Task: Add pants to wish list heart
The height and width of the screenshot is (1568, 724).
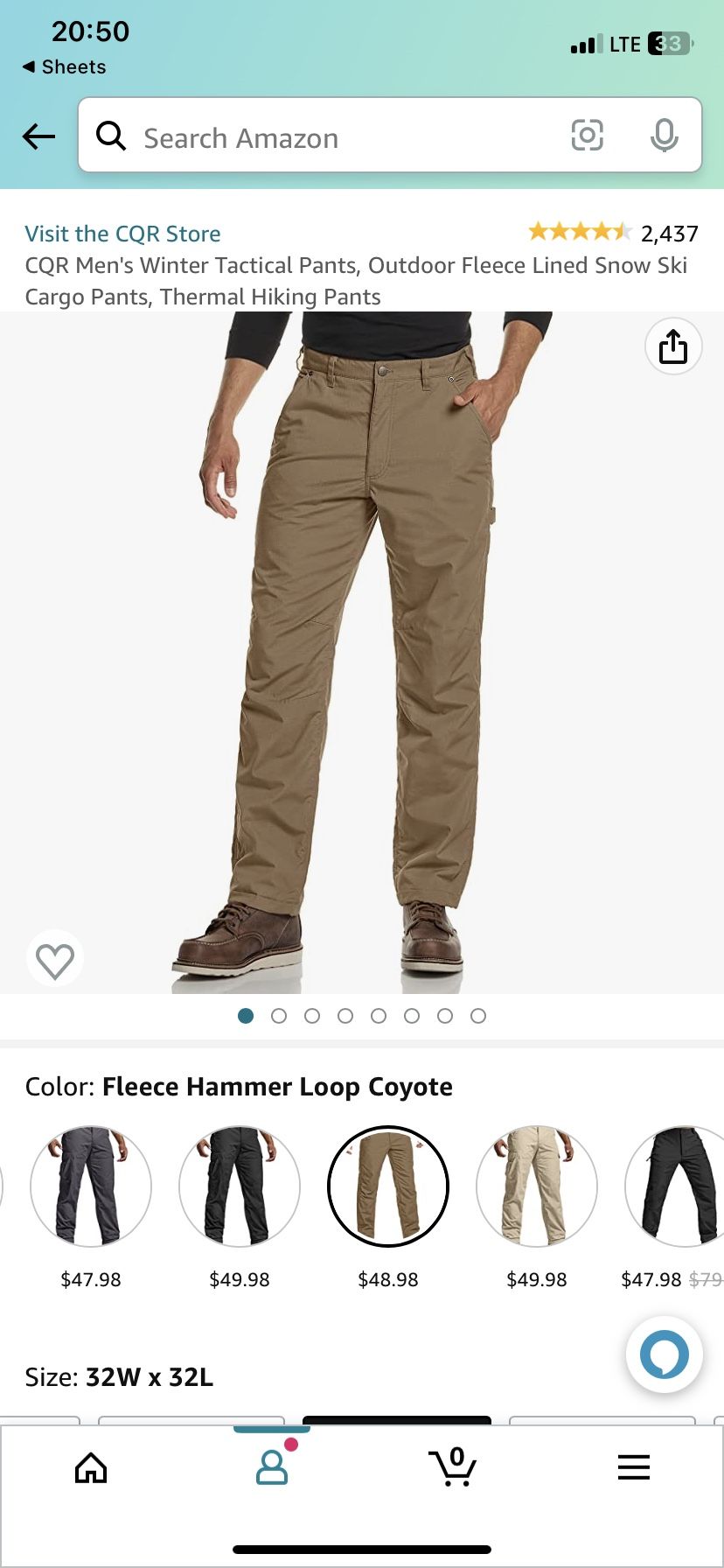Action: coord(54,960)
